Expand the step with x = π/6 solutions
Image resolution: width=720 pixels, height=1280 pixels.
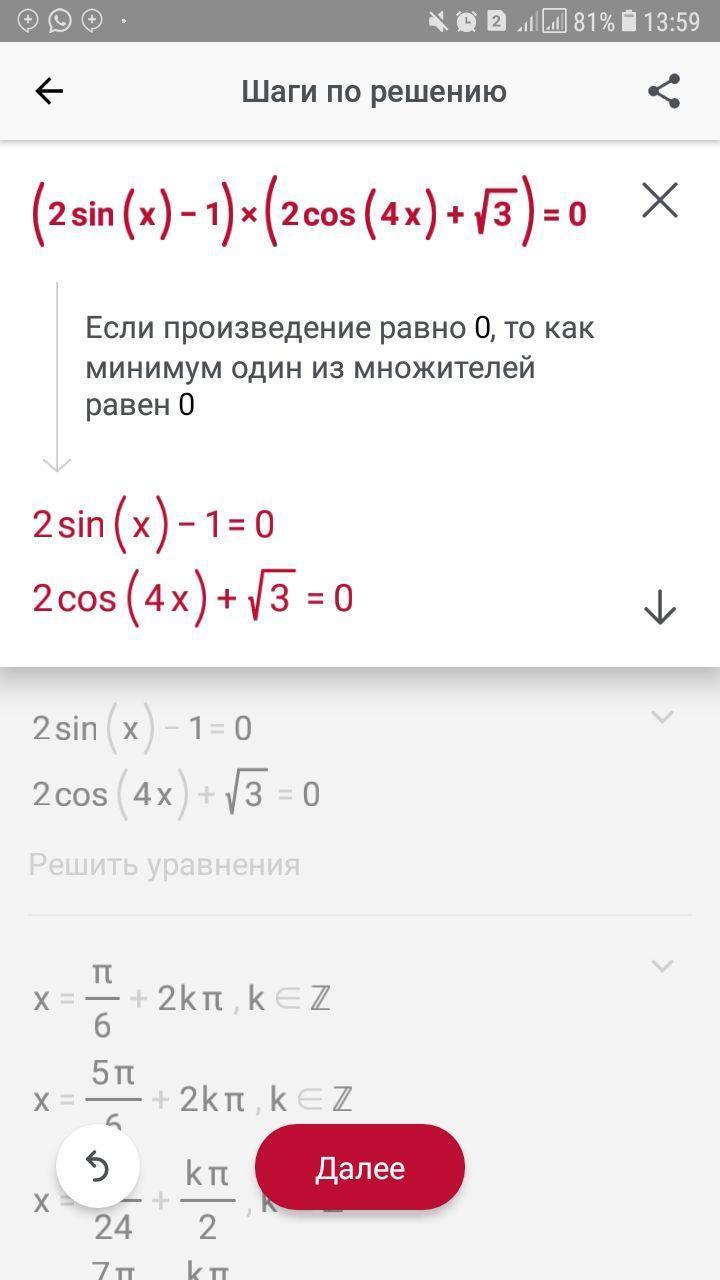[662, 965]
